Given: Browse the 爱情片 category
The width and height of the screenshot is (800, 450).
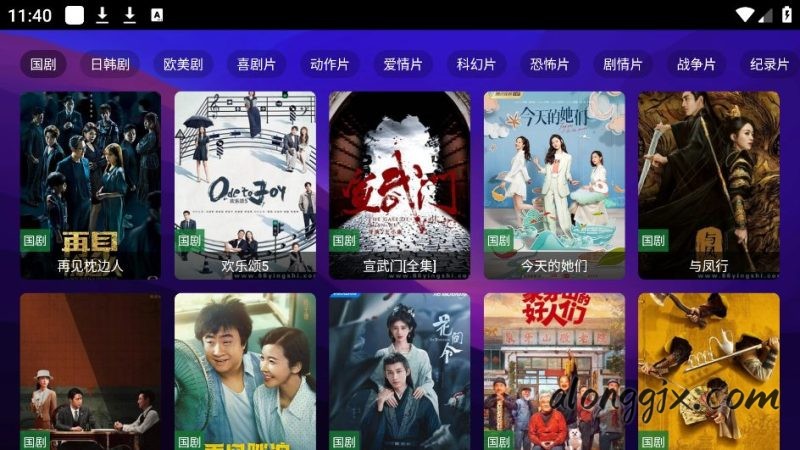Looking at the screenshot, I should (x=403, y=64).
